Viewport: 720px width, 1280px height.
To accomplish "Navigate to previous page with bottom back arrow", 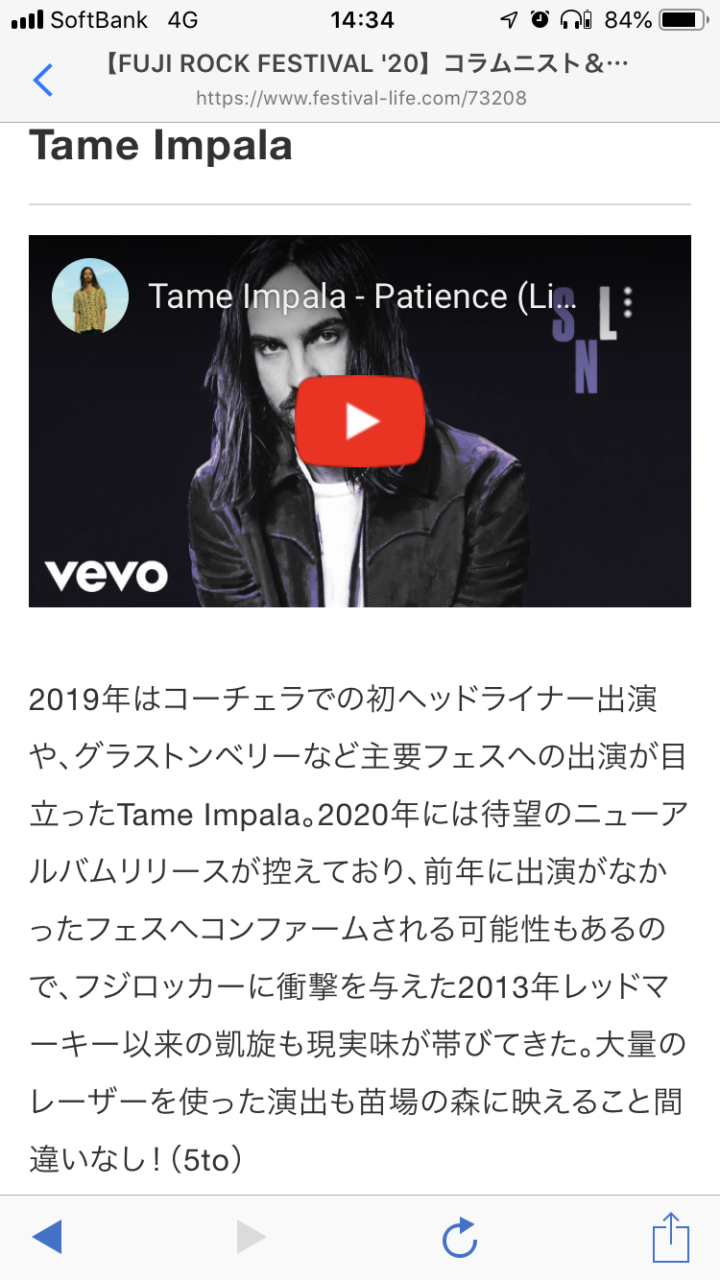I will [47, 1237].
